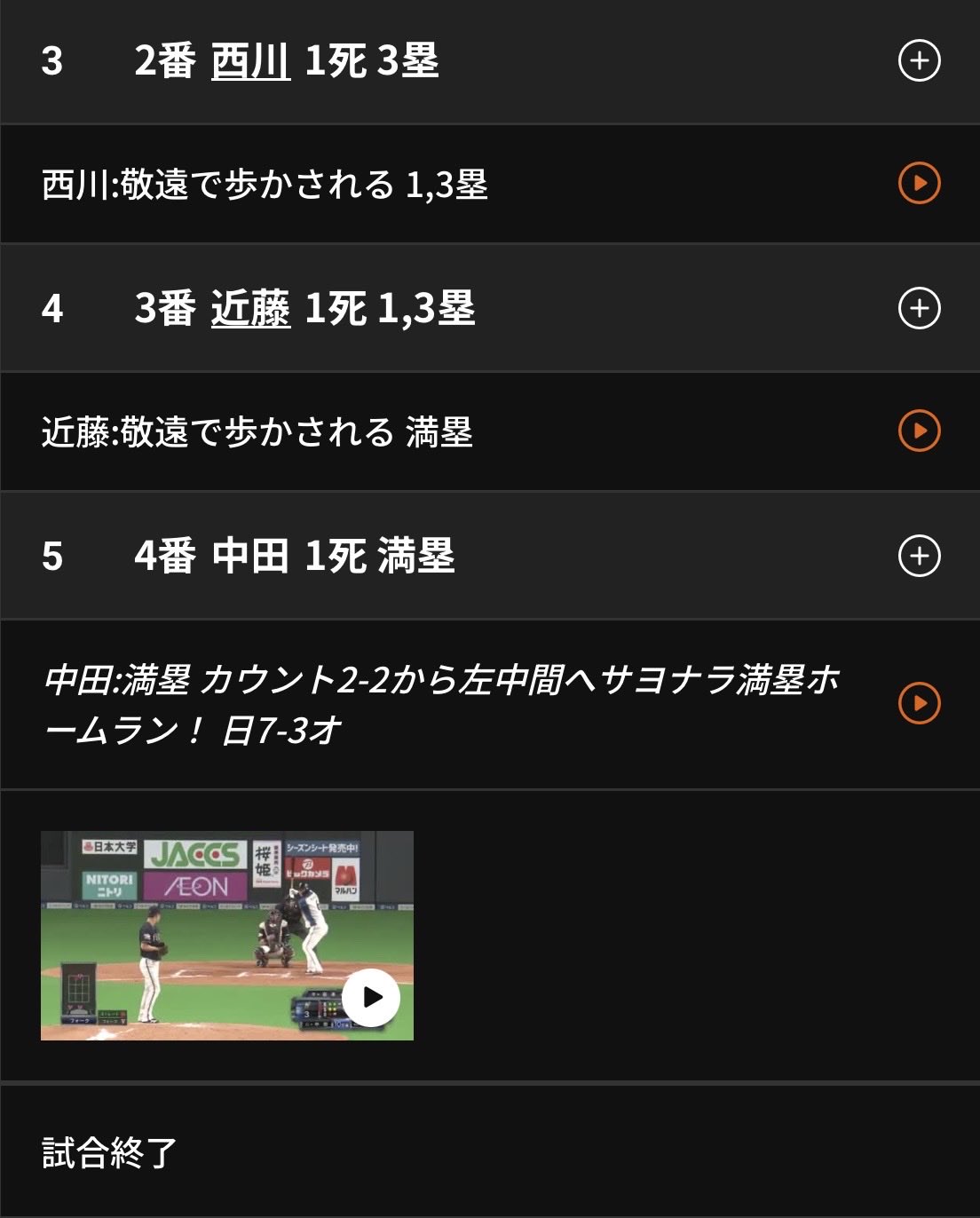Open the underlined 近藤 player link

(250, 308)
